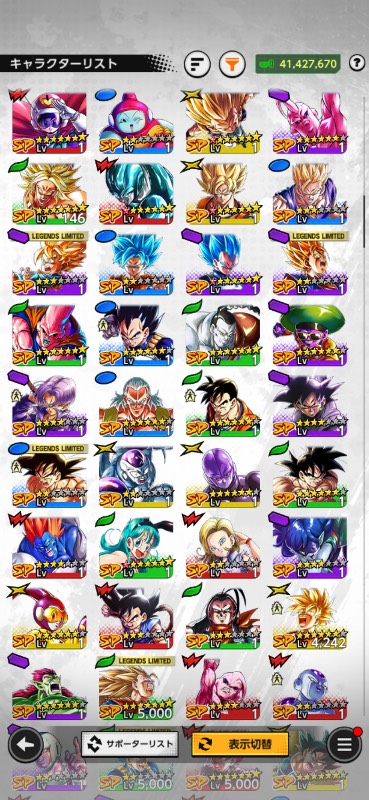Image resolution: width=369 pixels, height=800 pixels.
Task: Select the teal-haired Bulma character card
Action: click(x=136, y=546)
